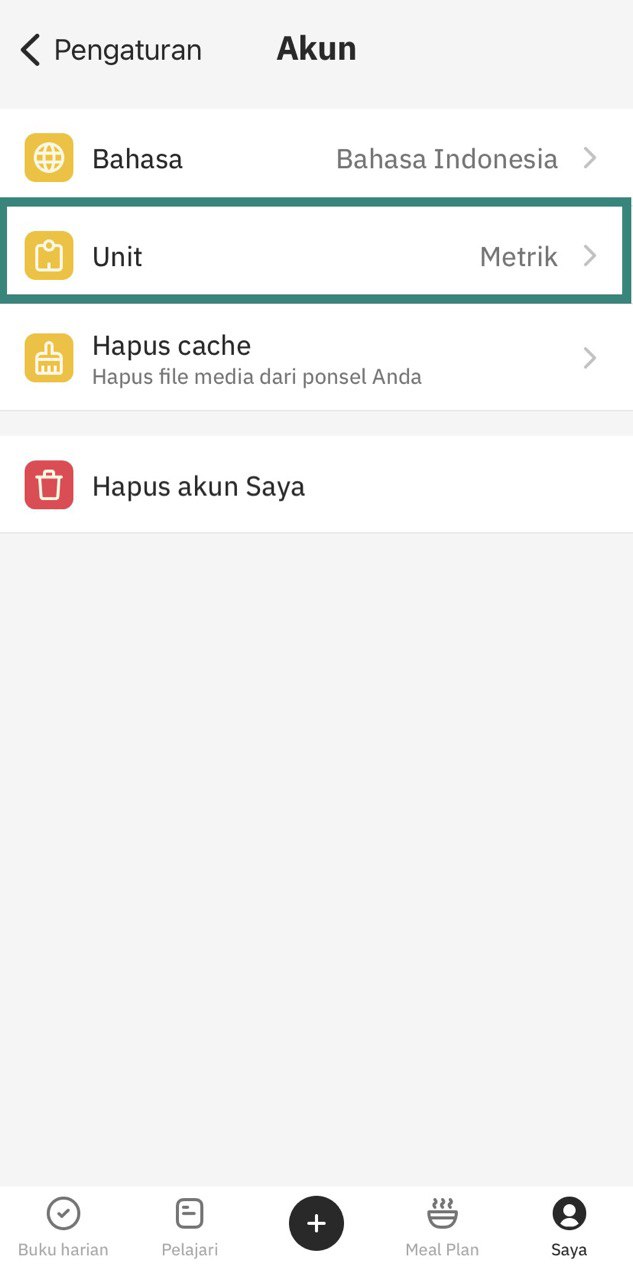Switch to the Pelajari tab
Screen dimensions: 633x1280
click(x=189, y=1227)
